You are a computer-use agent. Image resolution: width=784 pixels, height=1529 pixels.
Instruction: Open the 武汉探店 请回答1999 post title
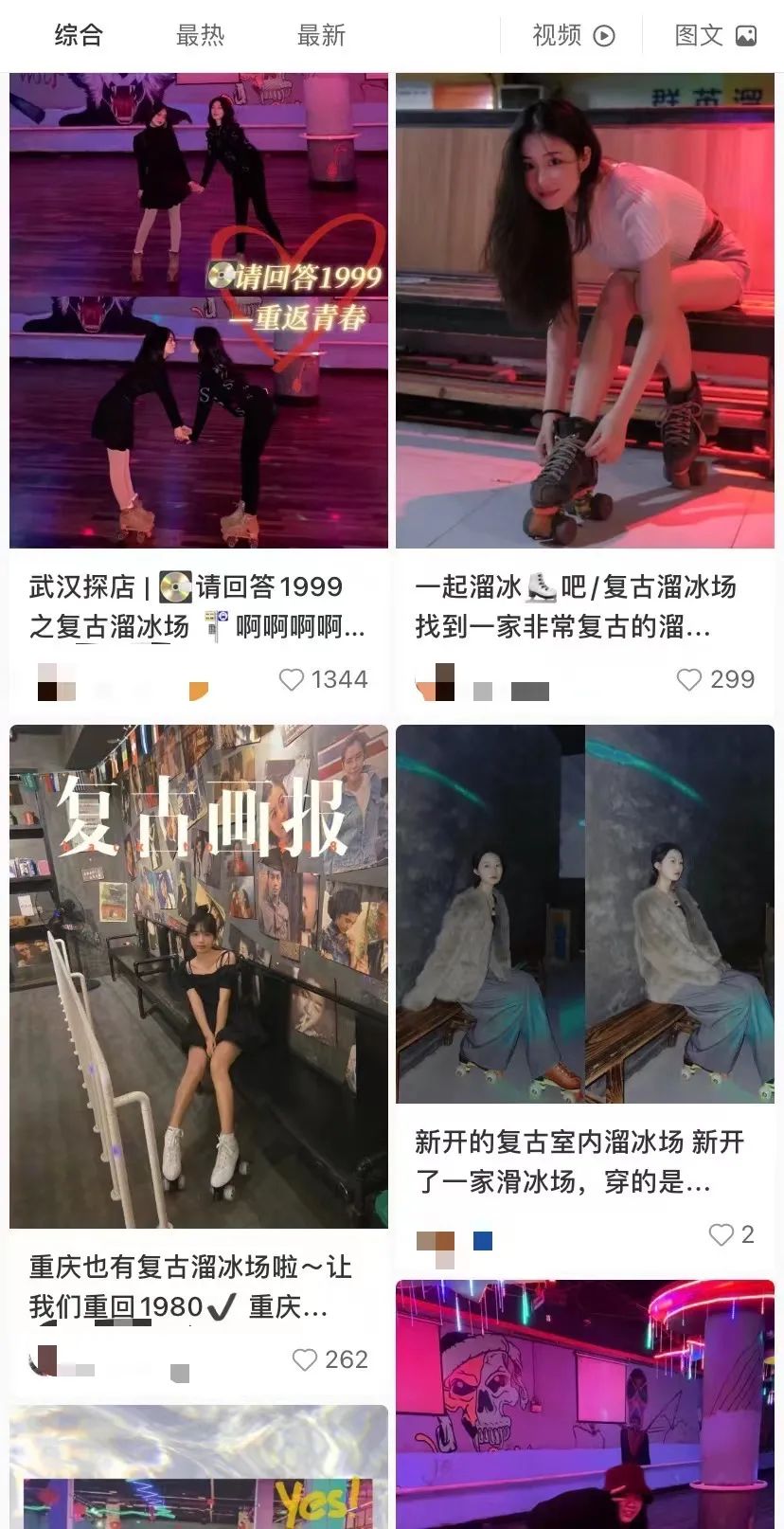[189, 606]
